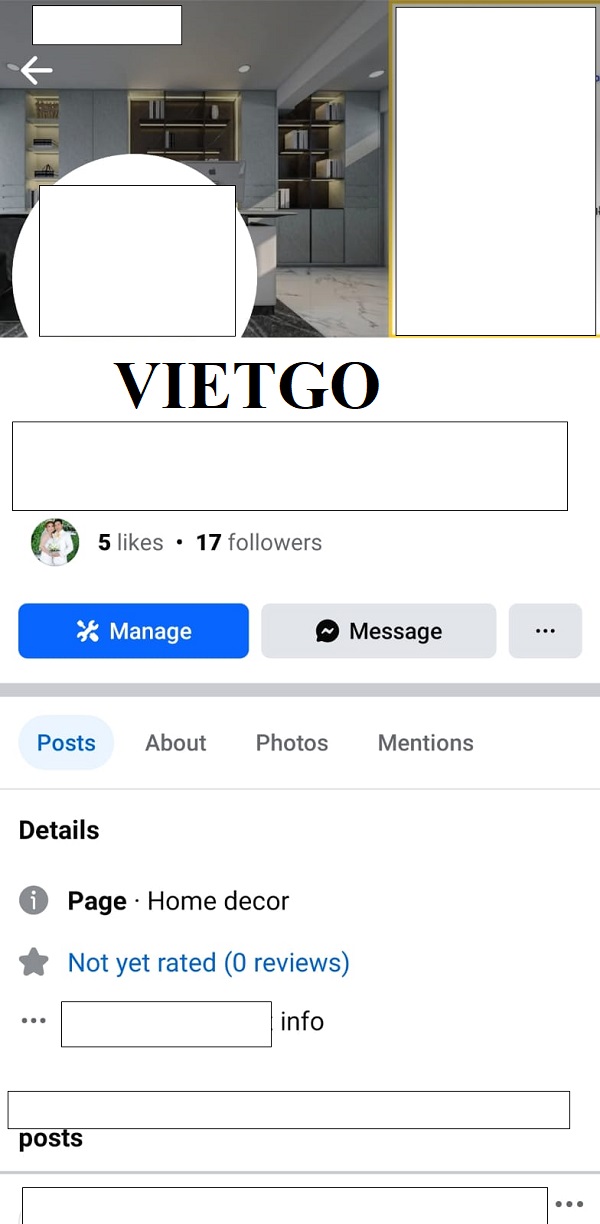Open the overflow menu on the post
This screenshot has height=1224, width=600.
pyautogui.click(x=569, y=1204)
